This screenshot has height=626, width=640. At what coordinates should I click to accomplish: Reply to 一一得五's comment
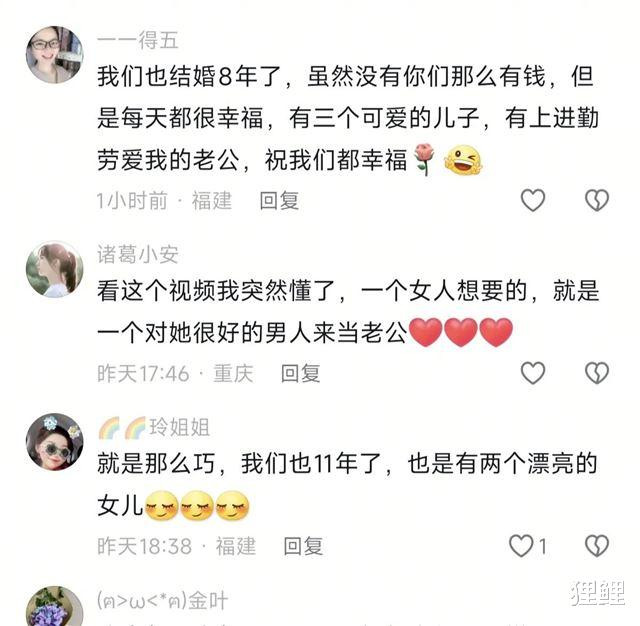click(279, 201)
